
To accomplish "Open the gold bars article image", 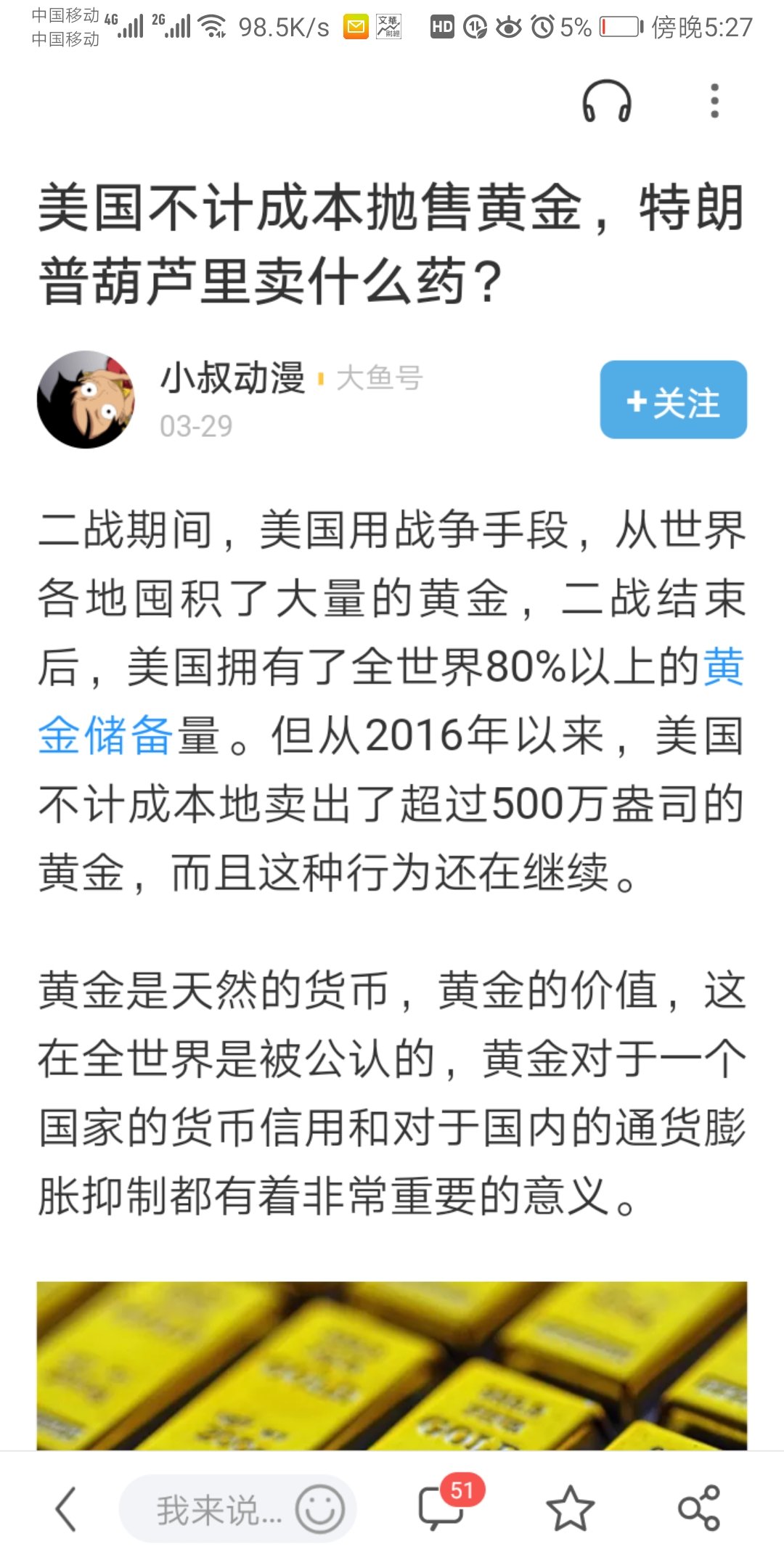I will coord(392,1366).
